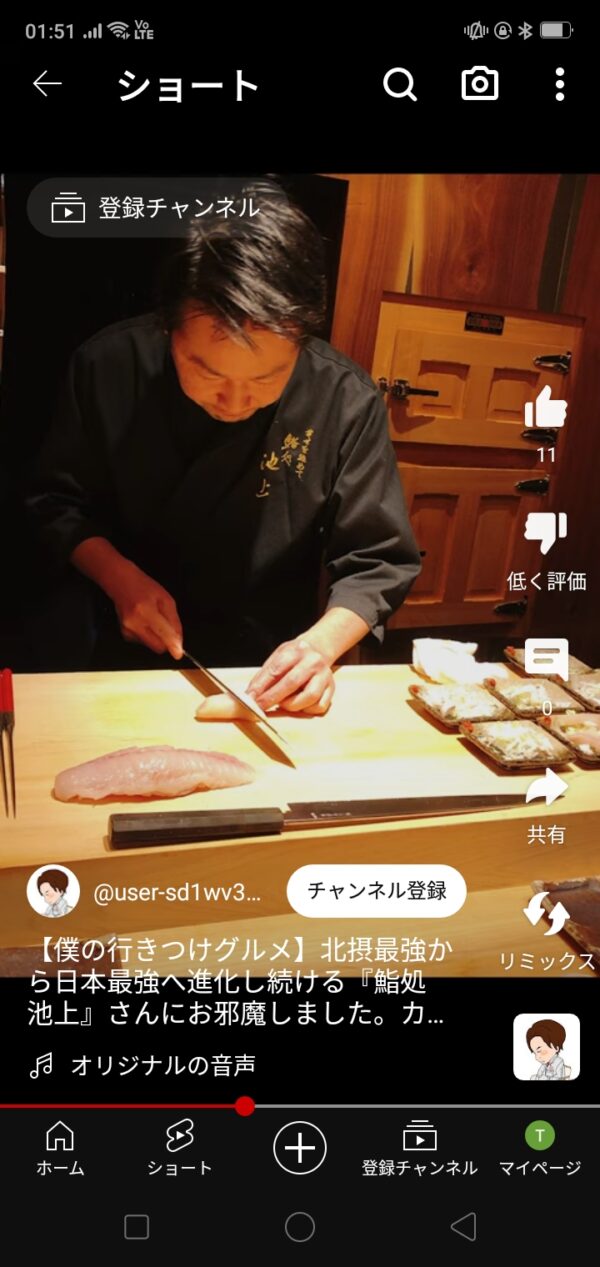Go back using the top arrow
Image resolution: width=600 pixels, height=1267 pixels.
click(x=47, y=85)
